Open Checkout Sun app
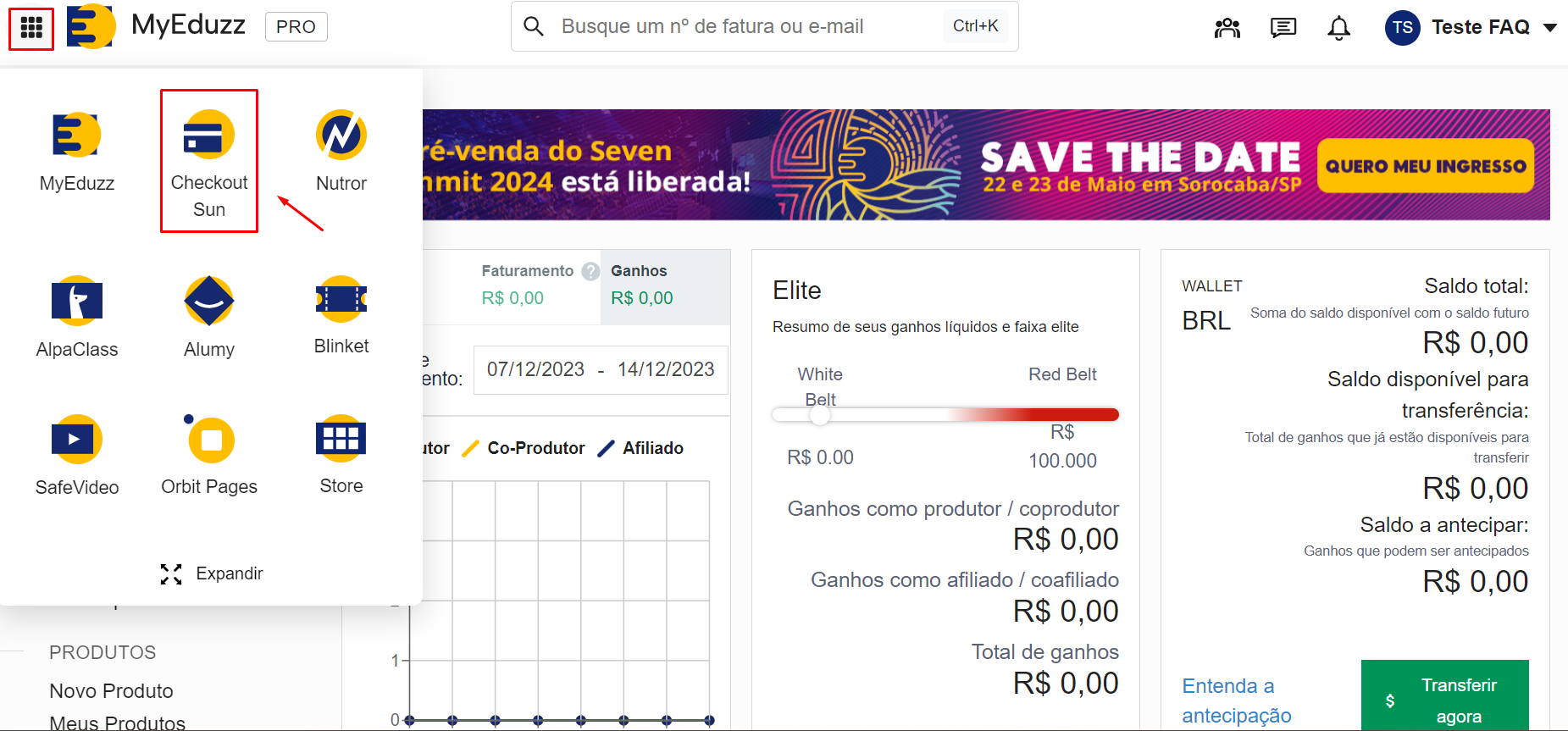This screenshot has width=1568, height=731. point(209,160)
